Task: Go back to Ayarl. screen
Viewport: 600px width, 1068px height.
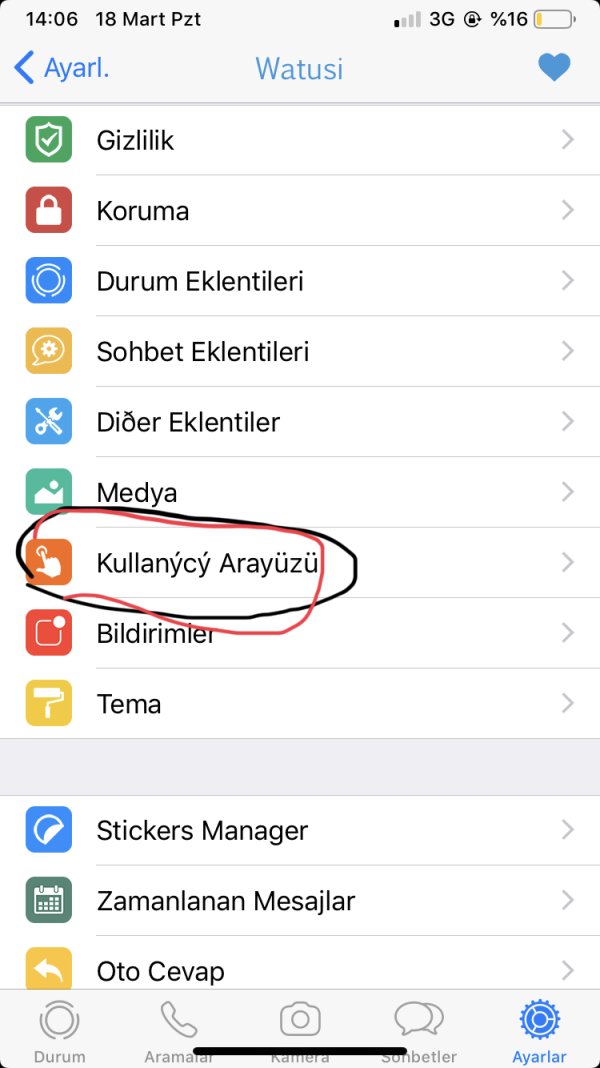Action: 62,68
